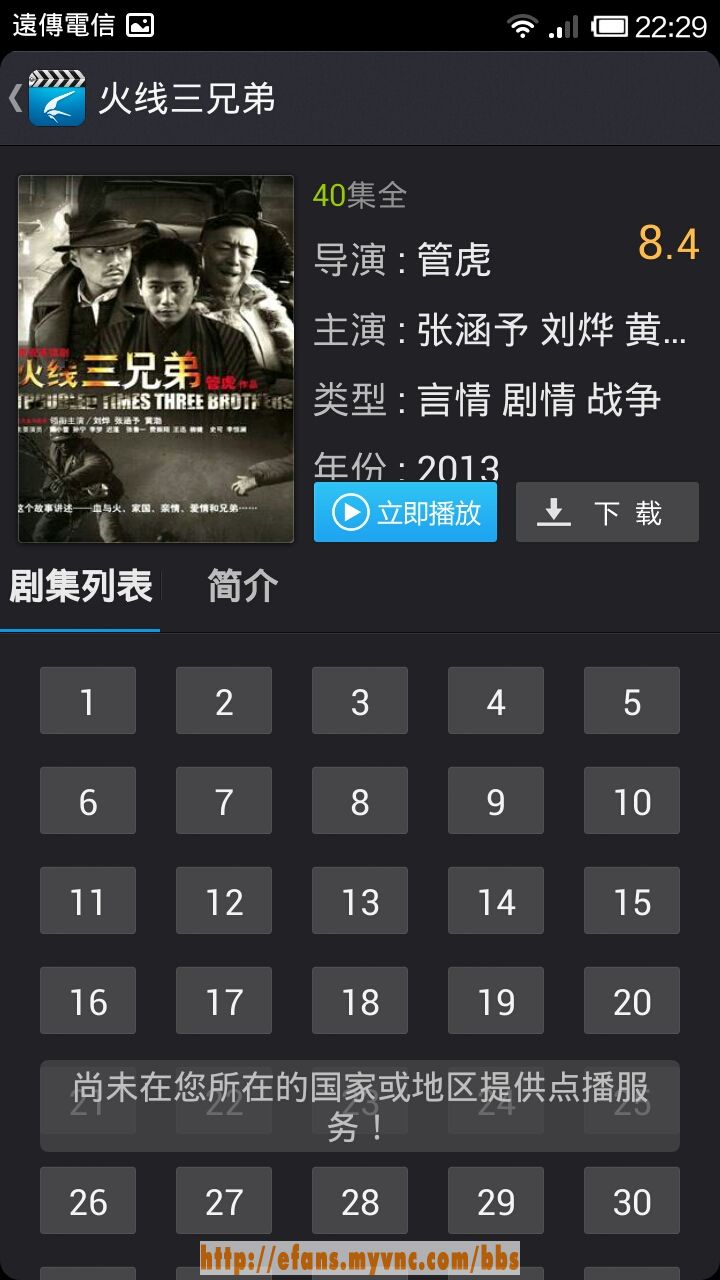Open episode 26
The height and width of the screenshot is (1280, 720).
88,1201
